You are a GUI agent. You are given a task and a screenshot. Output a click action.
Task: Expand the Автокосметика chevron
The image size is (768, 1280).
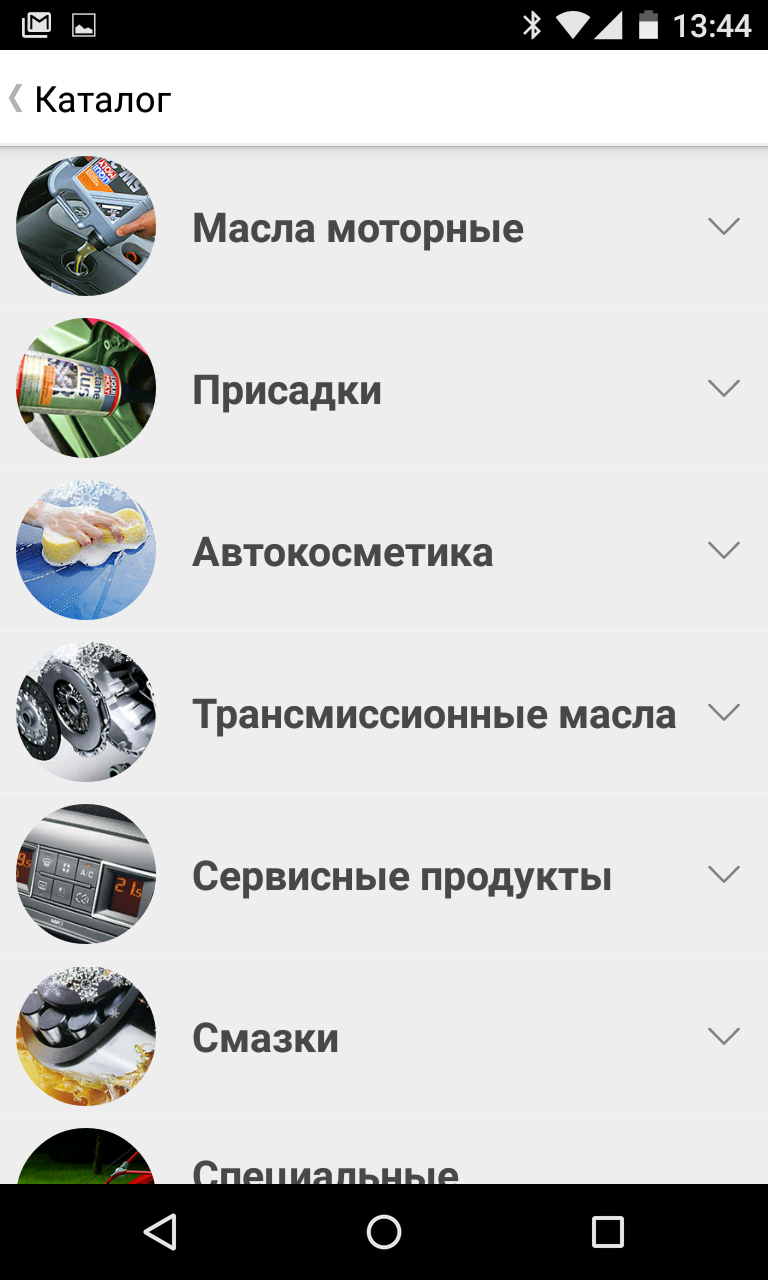723,550
